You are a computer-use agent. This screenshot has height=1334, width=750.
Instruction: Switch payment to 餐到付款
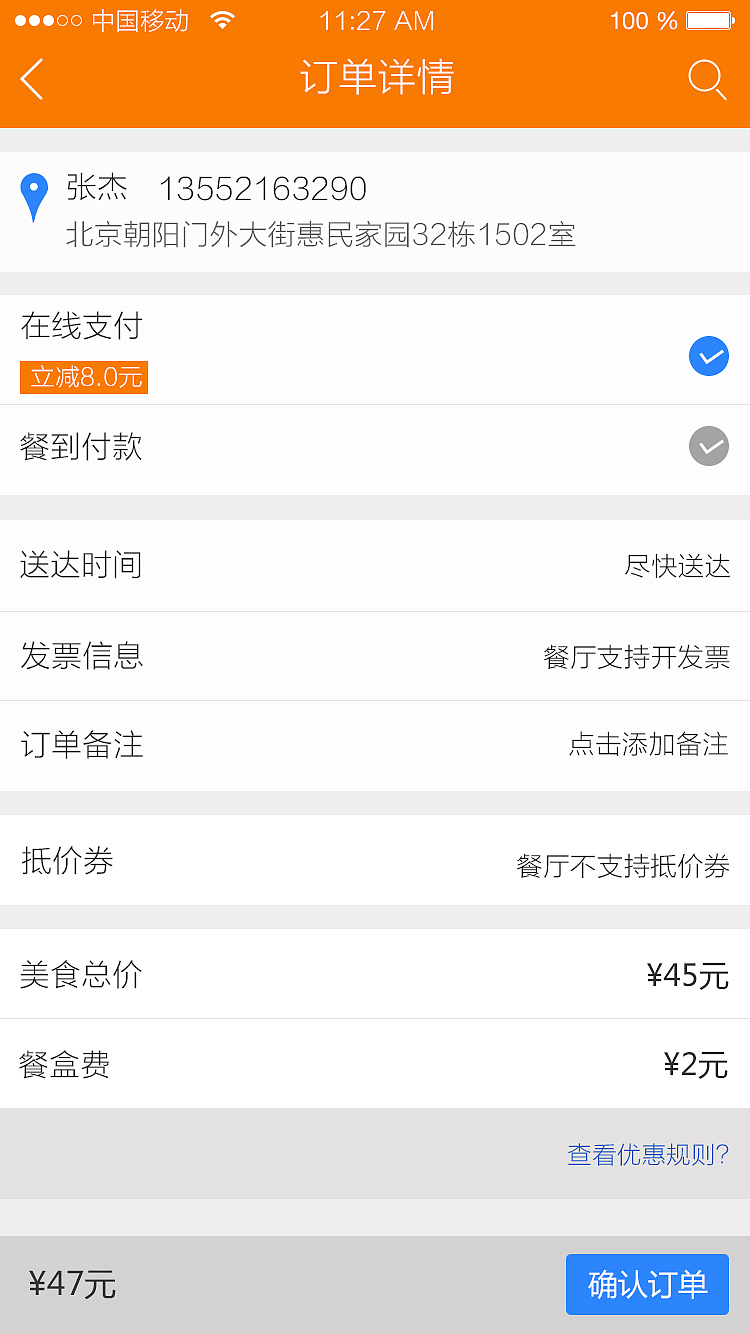click(x=375, y=447)
